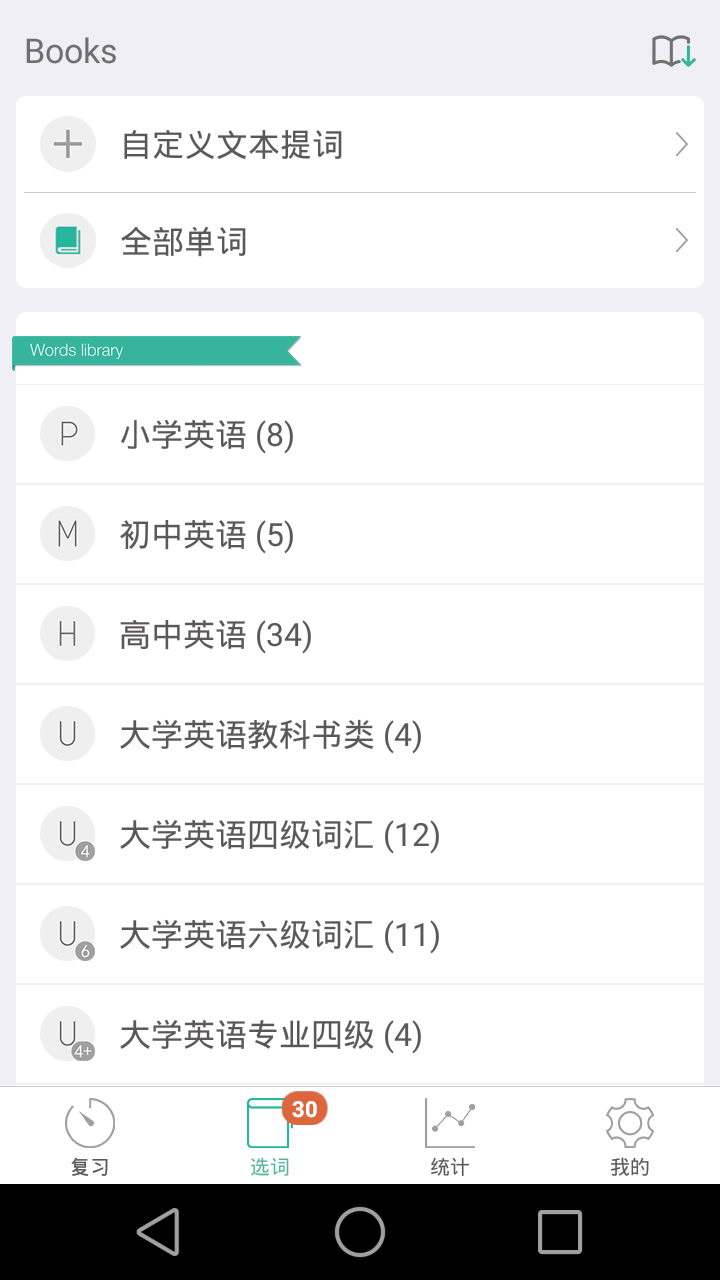Click the U6 icon beside 大学英语六级词汇
720x1280 pixels.
(x=66, y=934)
